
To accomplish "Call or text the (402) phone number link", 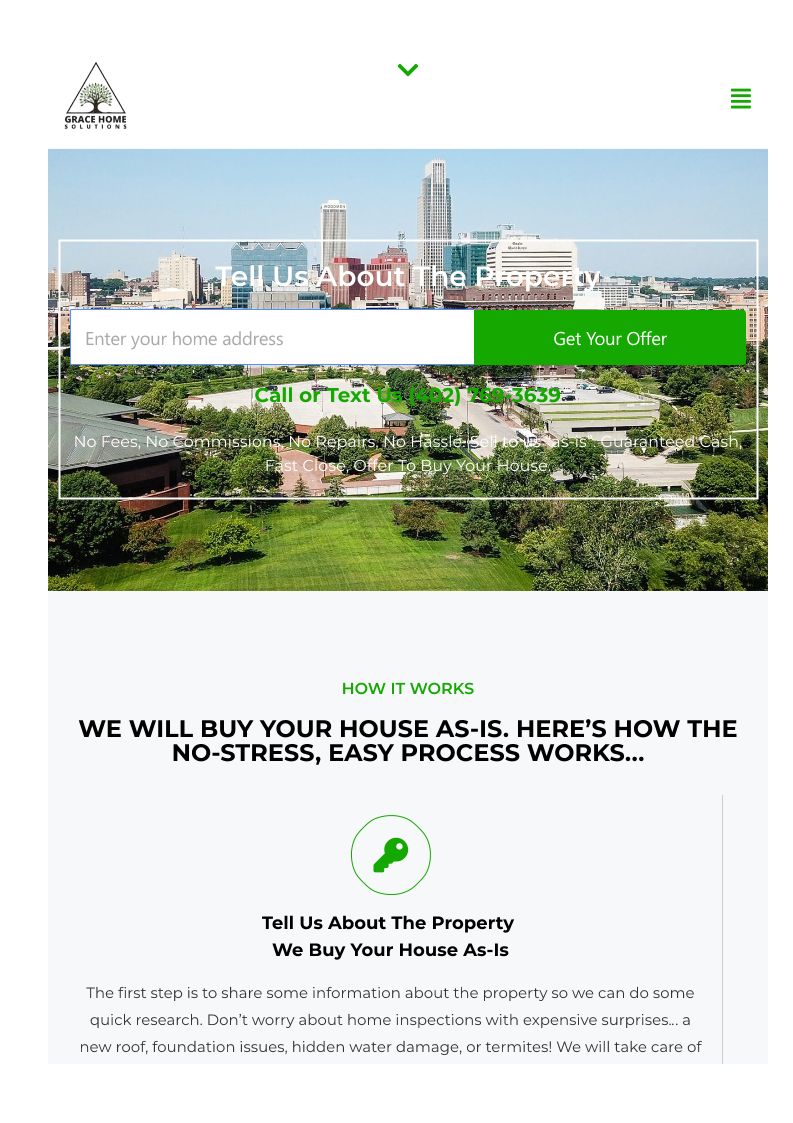I will tap(407, 395).
